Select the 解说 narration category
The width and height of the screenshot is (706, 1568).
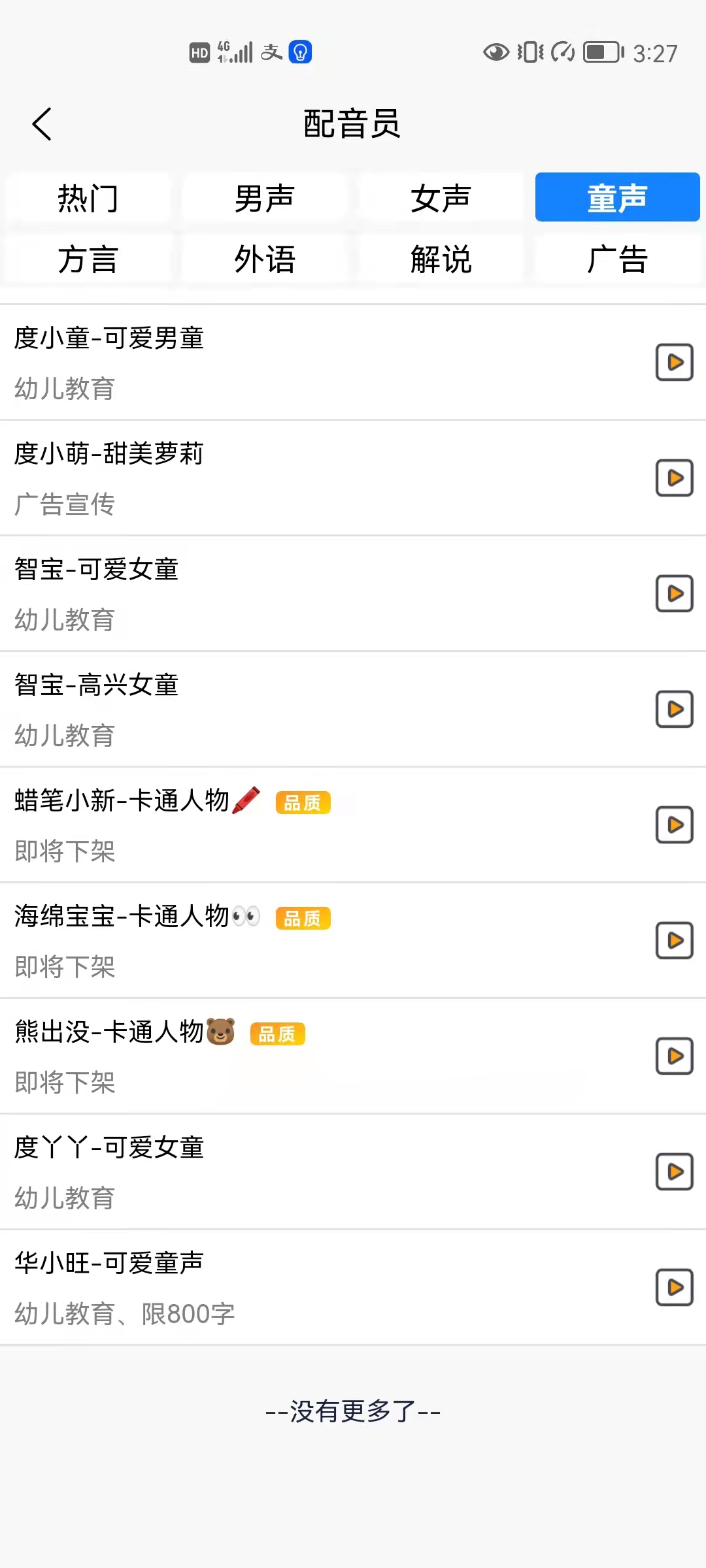click(441, 259)
